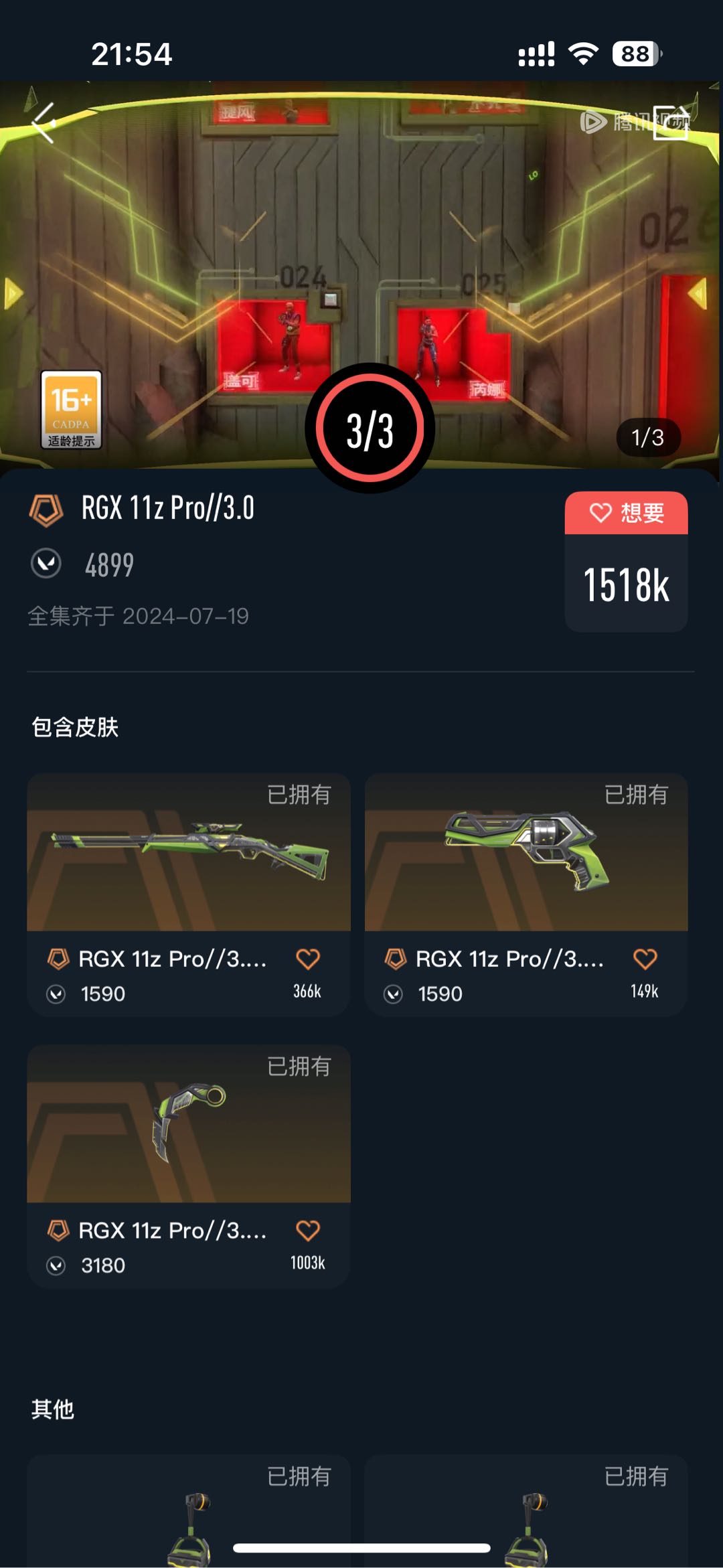
Task: Like the pistol skin with 149k hearts
Action: point(645,959)
